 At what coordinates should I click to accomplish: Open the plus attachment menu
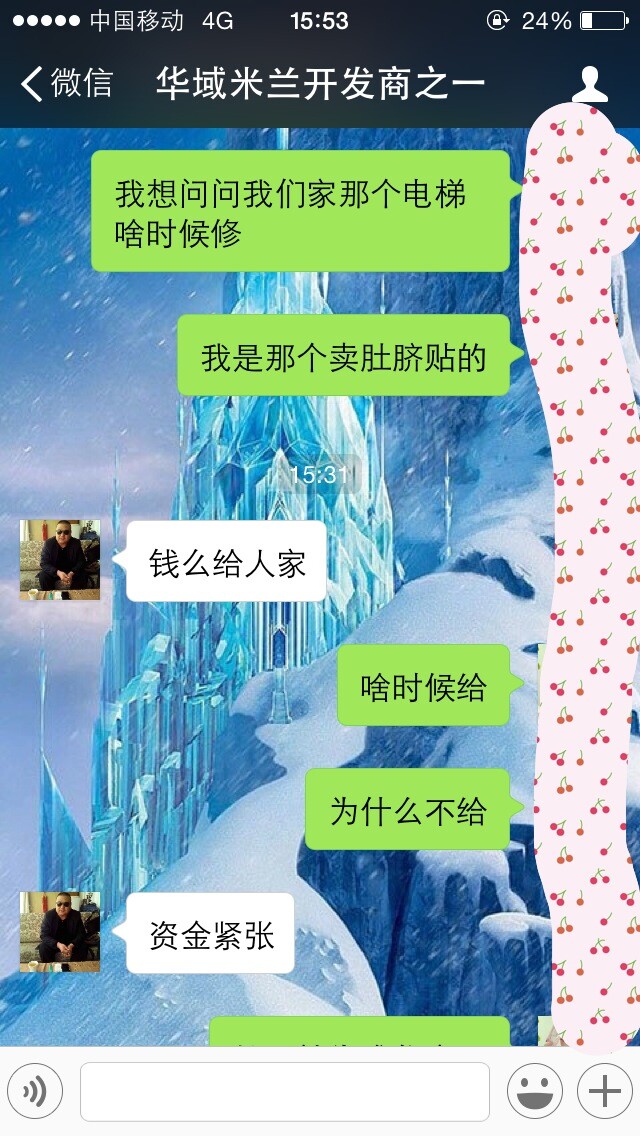point(604,1091)
